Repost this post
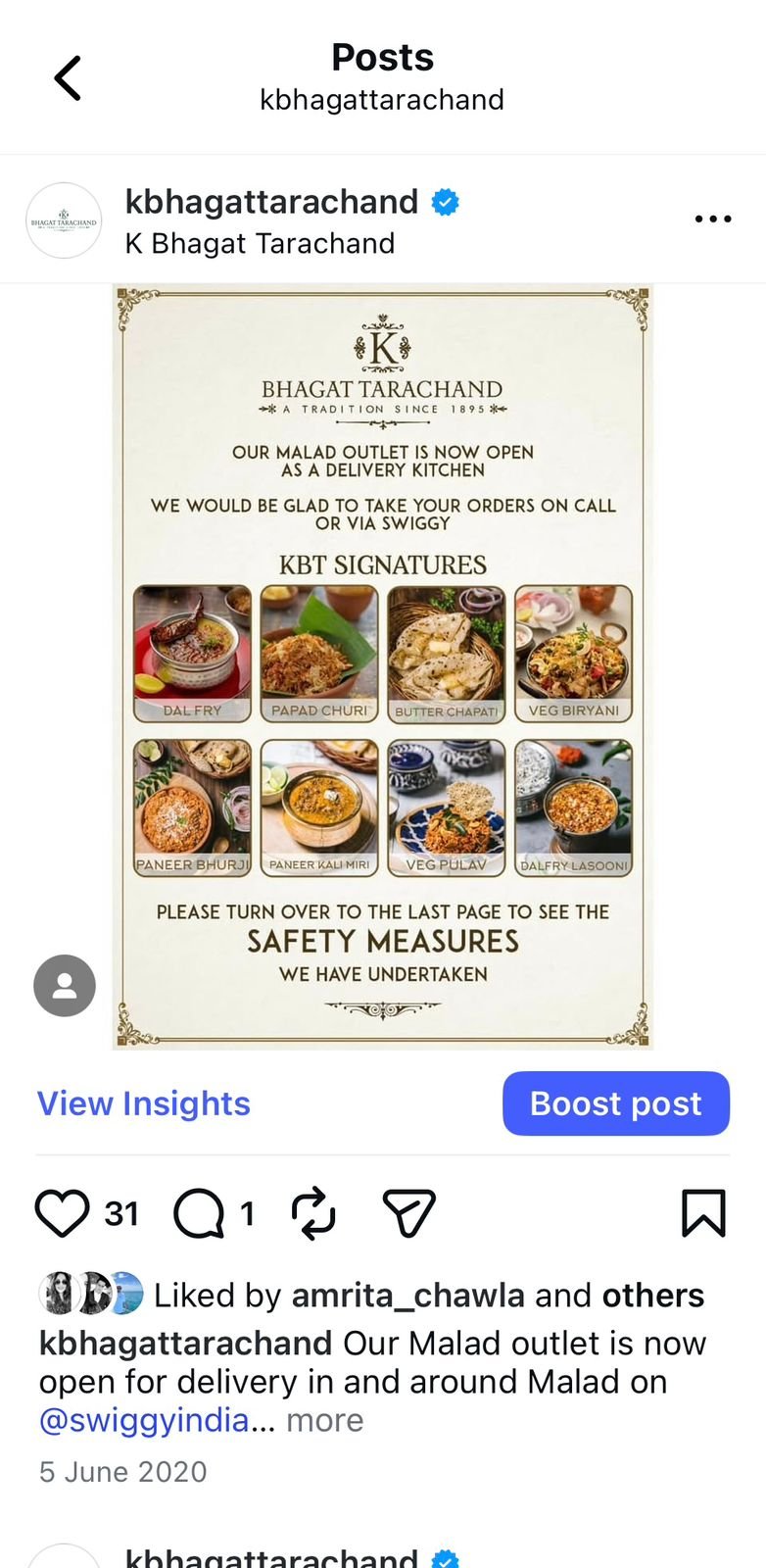Screen dimensions: 766x1568 pyautogui.click(x=313, y=1213)
